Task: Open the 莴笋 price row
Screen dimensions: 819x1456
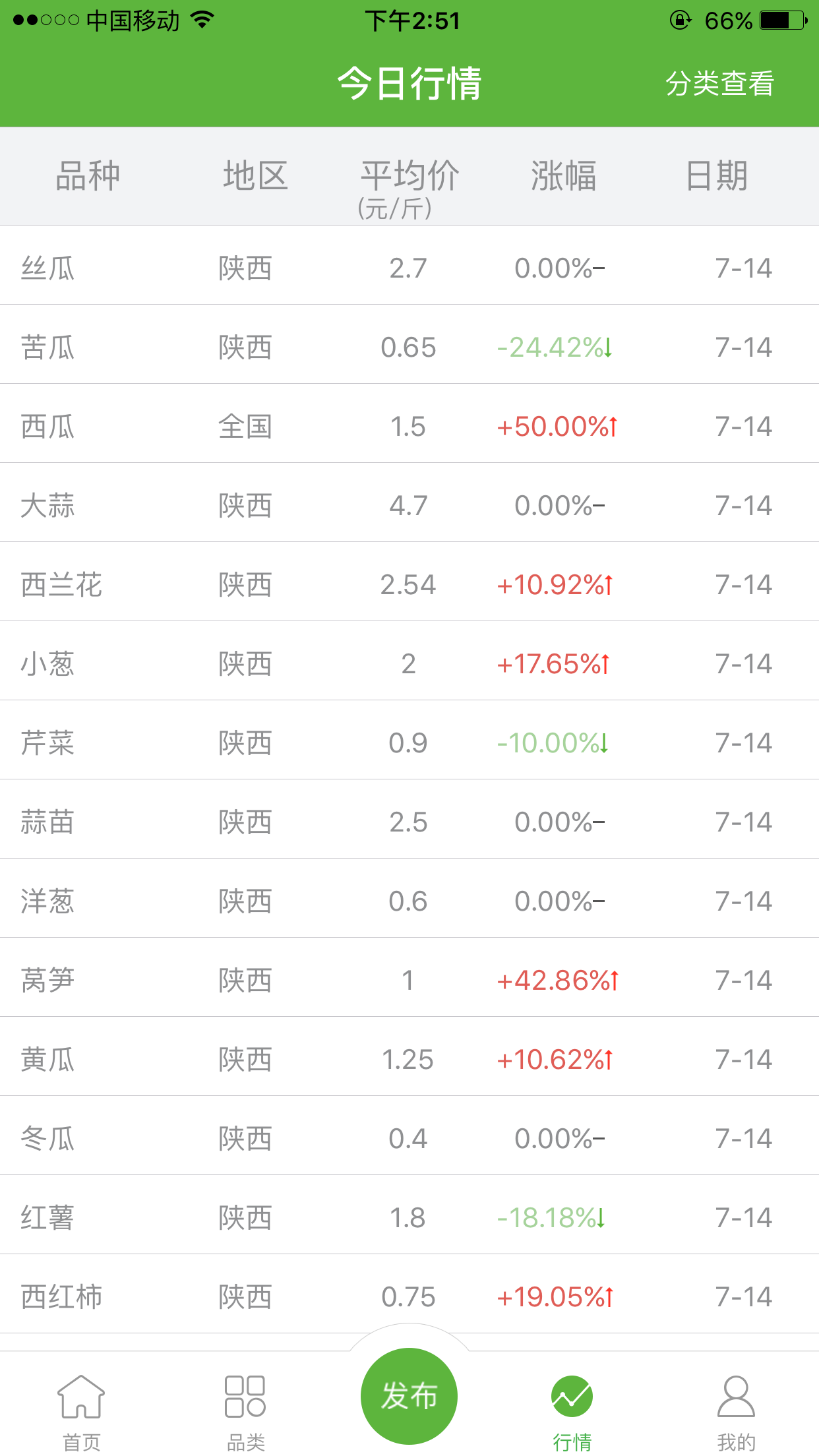Action: (x=409, y=981)
